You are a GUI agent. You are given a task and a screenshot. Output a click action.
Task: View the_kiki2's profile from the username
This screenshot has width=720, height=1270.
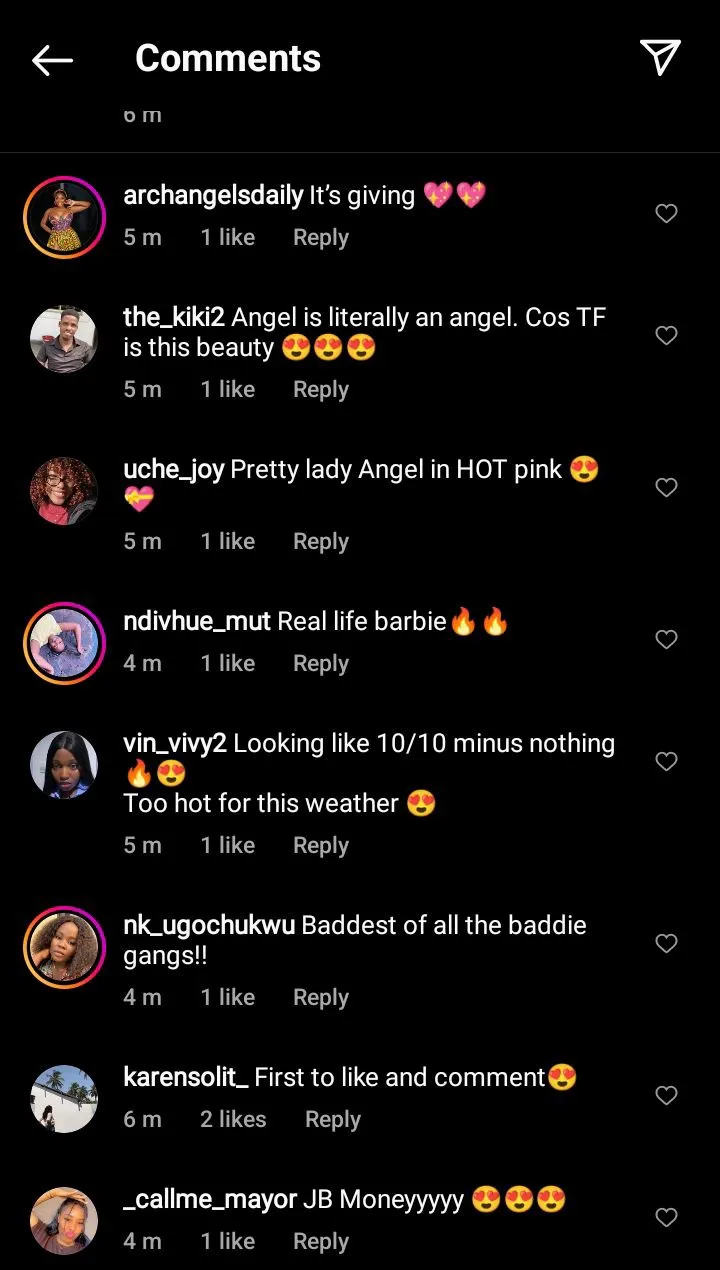point(175,318)
